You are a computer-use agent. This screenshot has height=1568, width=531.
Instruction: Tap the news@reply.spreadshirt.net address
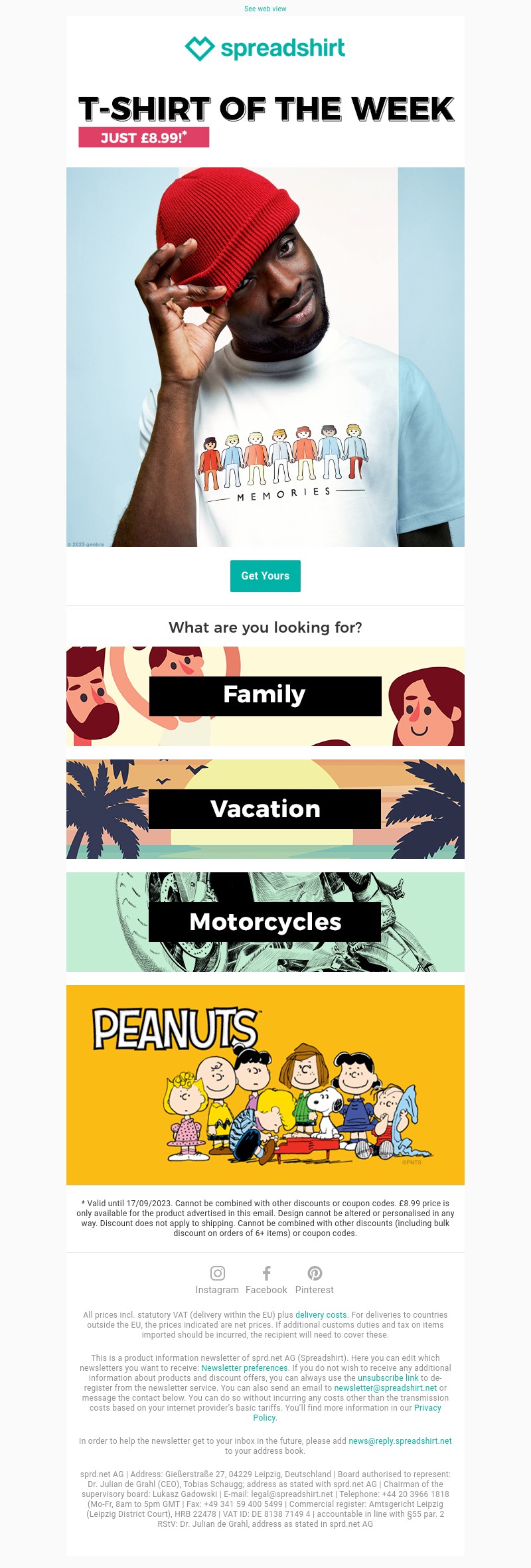point(400,1441)
